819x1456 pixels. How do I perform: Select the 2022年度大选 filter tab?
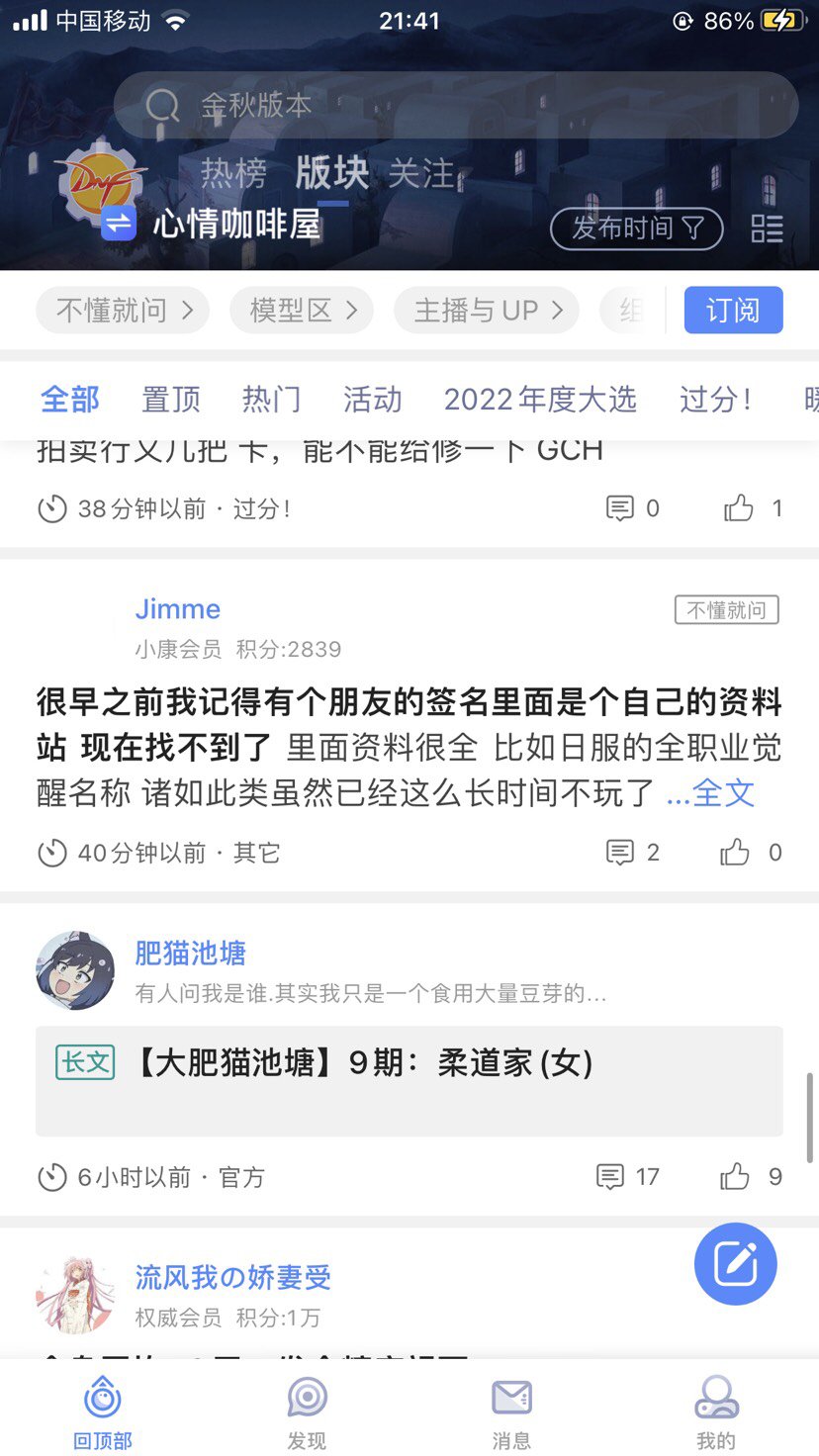click(540, 400)
